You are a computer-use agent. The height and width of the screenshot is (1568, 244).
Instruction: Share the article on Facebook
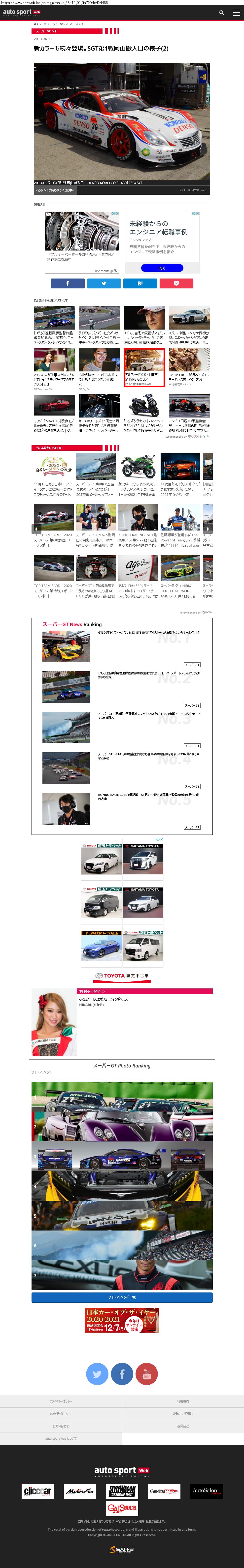tap(68, 283)
